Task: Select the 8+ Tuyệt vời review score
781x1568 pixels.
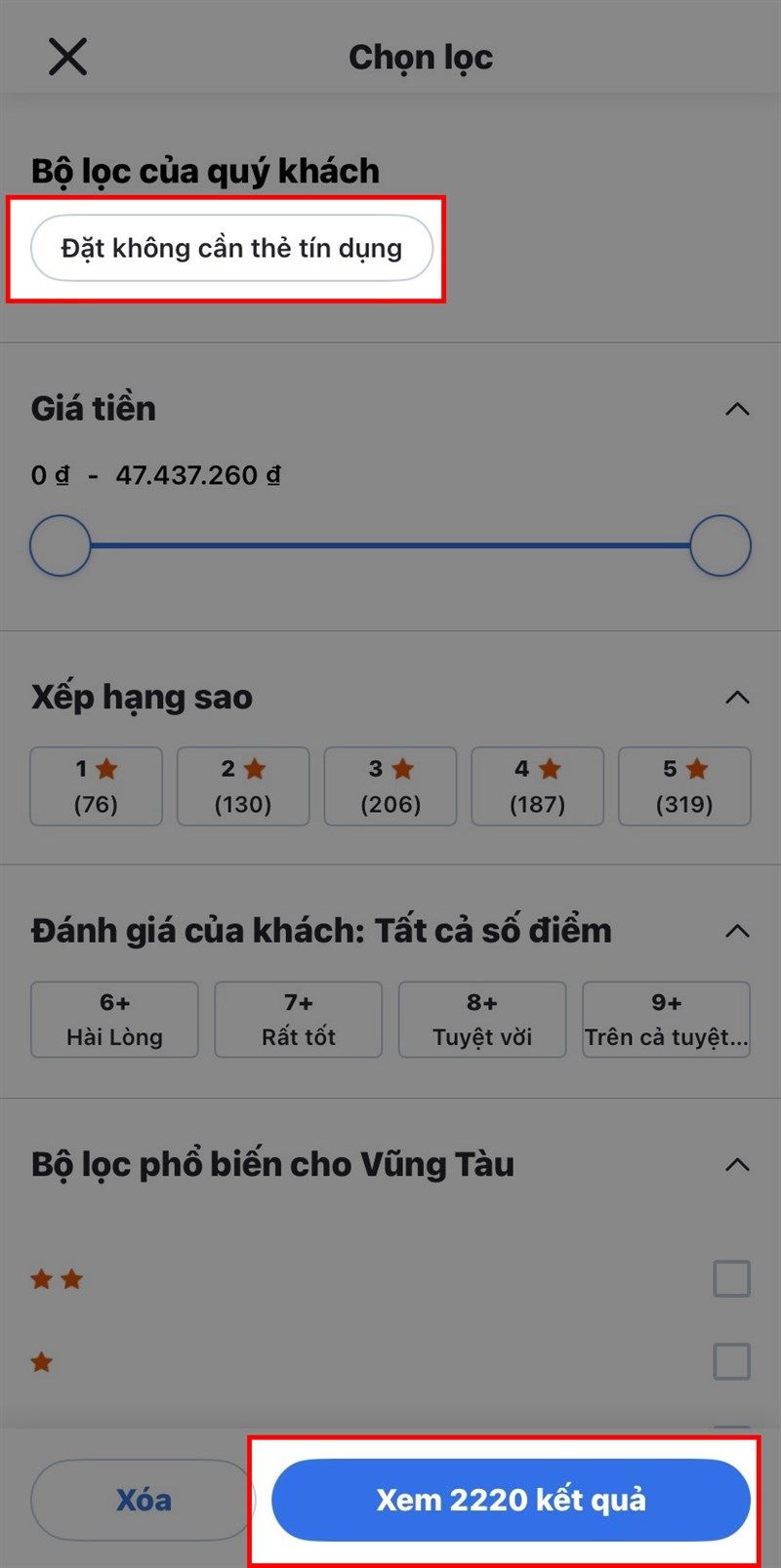Action: click(x=481, y=1019)
